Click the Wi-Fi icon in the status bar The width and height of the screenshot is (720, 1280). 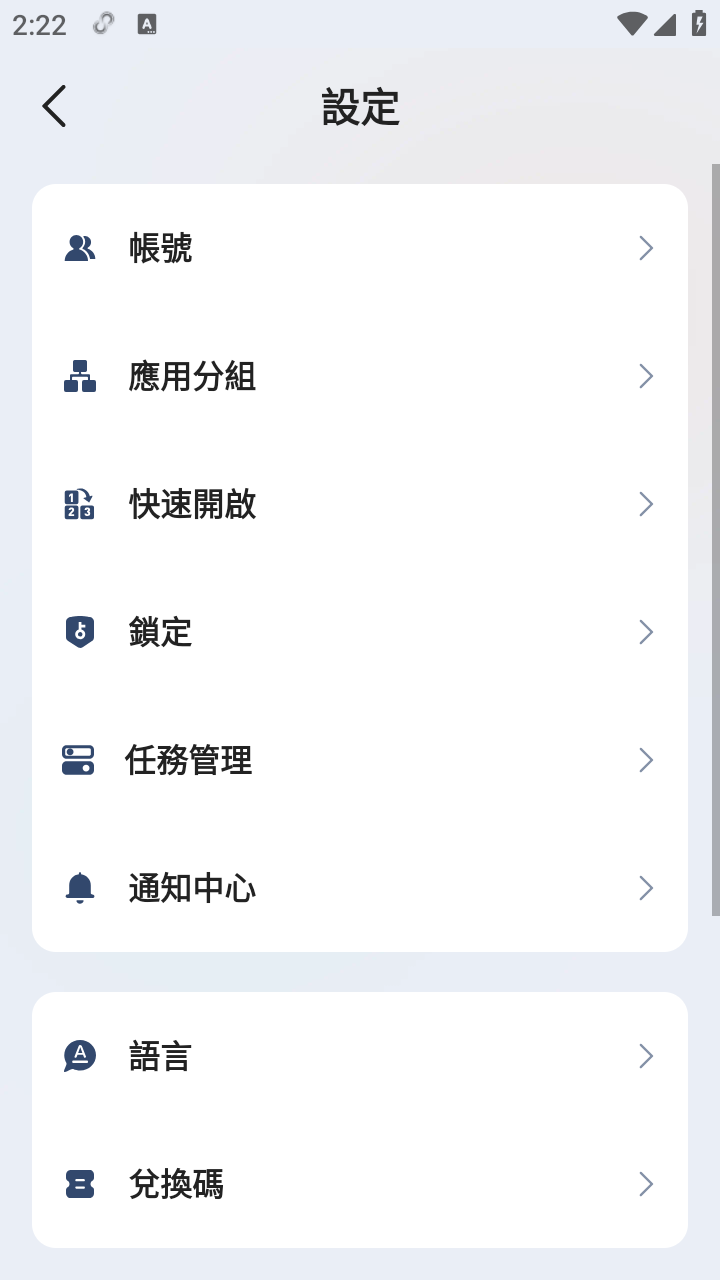pyautogui.click(x=633, y=24)
